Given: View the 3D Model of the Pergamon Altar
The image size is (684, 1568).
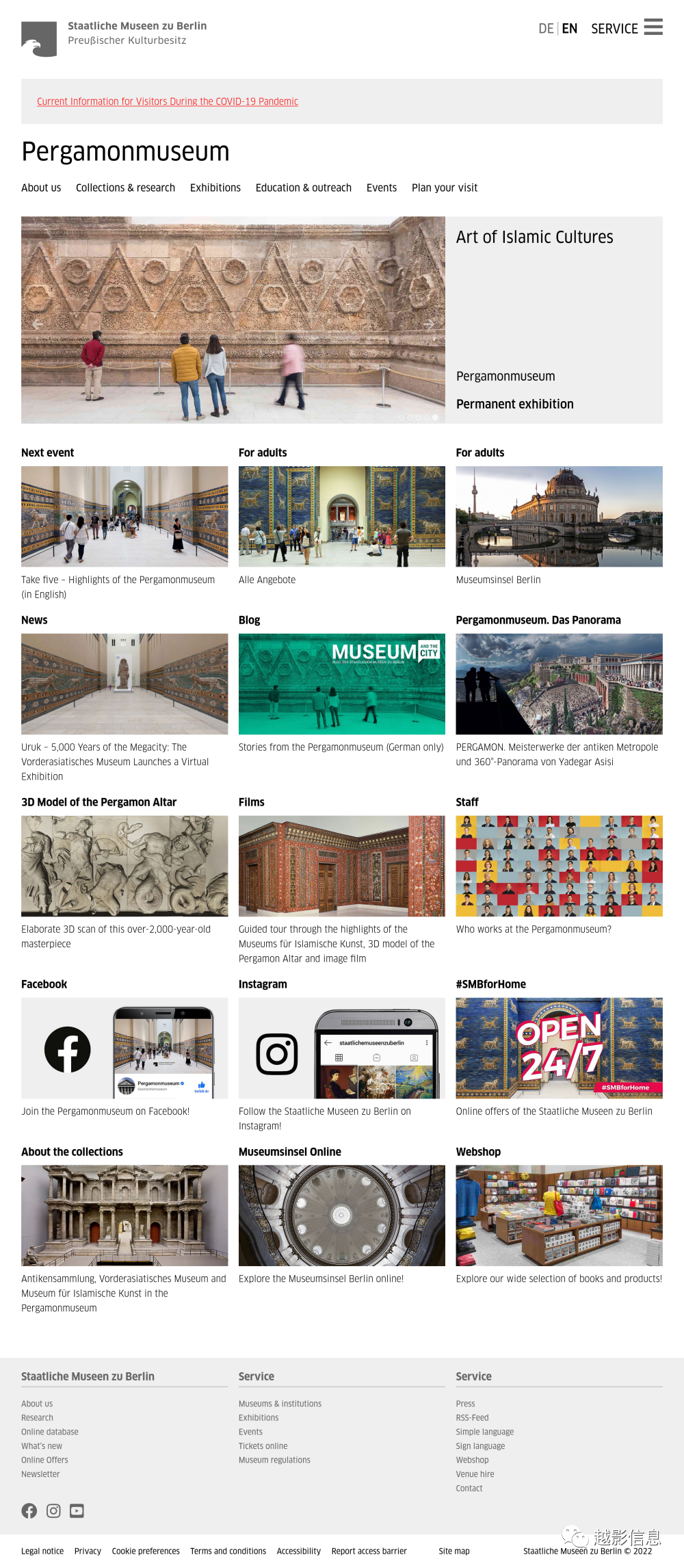Looking at the screenshot, I should coord(124,866).
